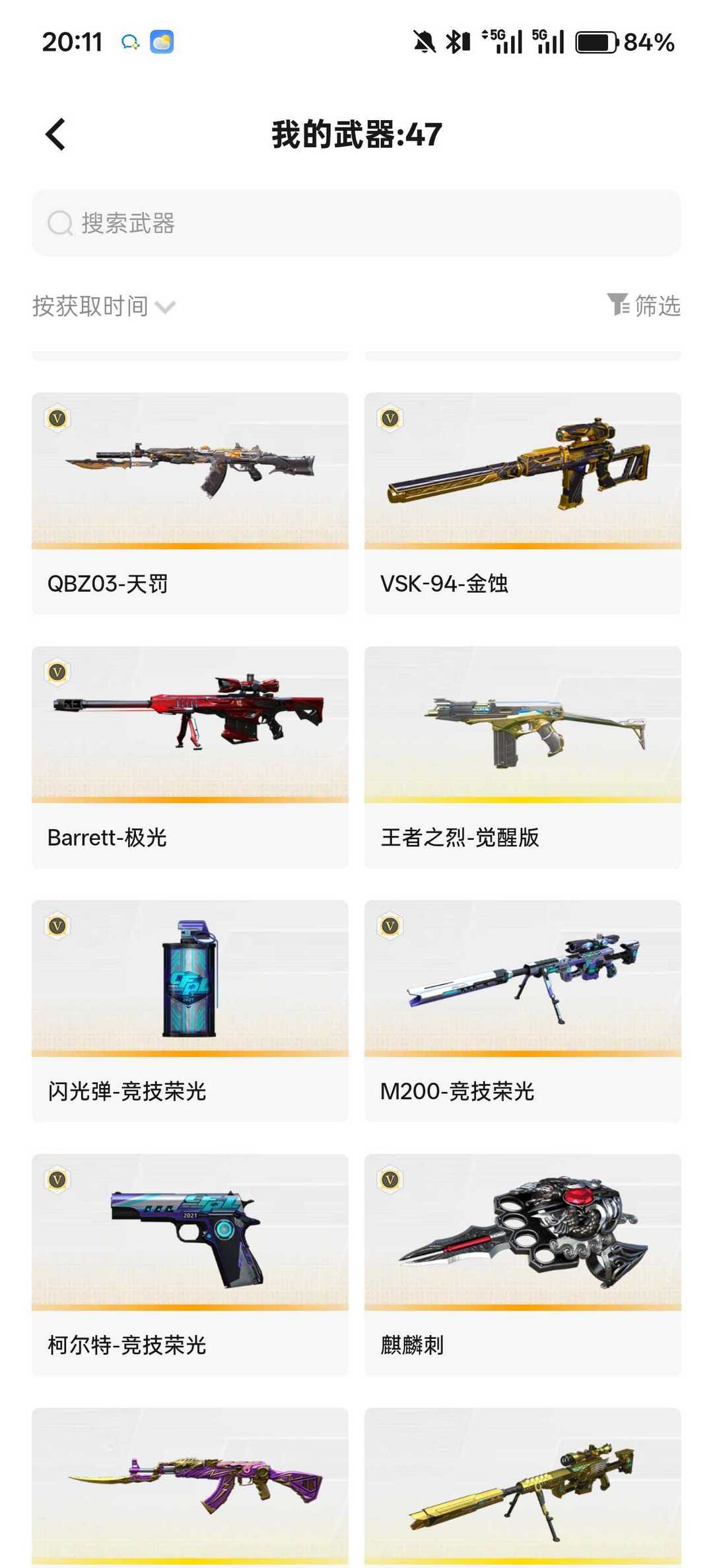Select the Barrett-极光 weapon card
The image size is (713, 1568).
pos(190,757)
